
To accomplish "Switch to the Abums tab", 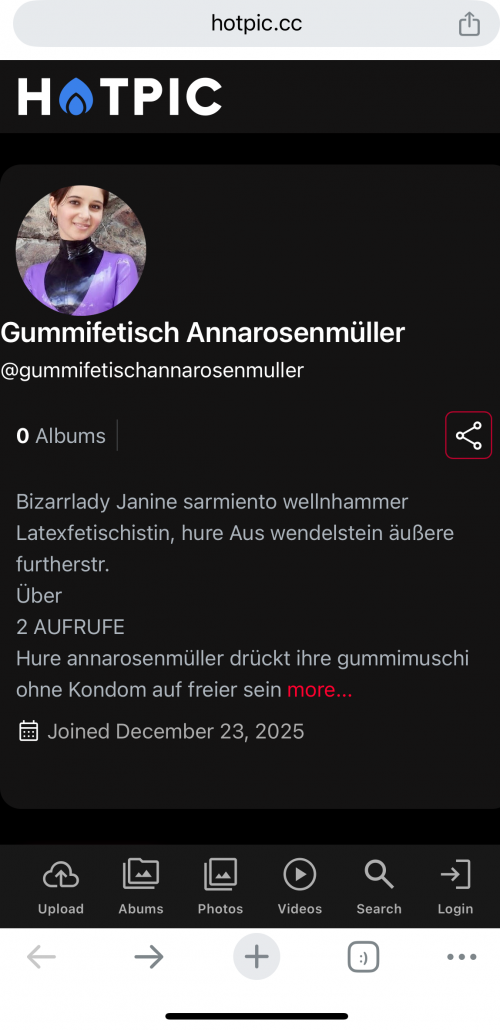I will (x=141, y=887).
